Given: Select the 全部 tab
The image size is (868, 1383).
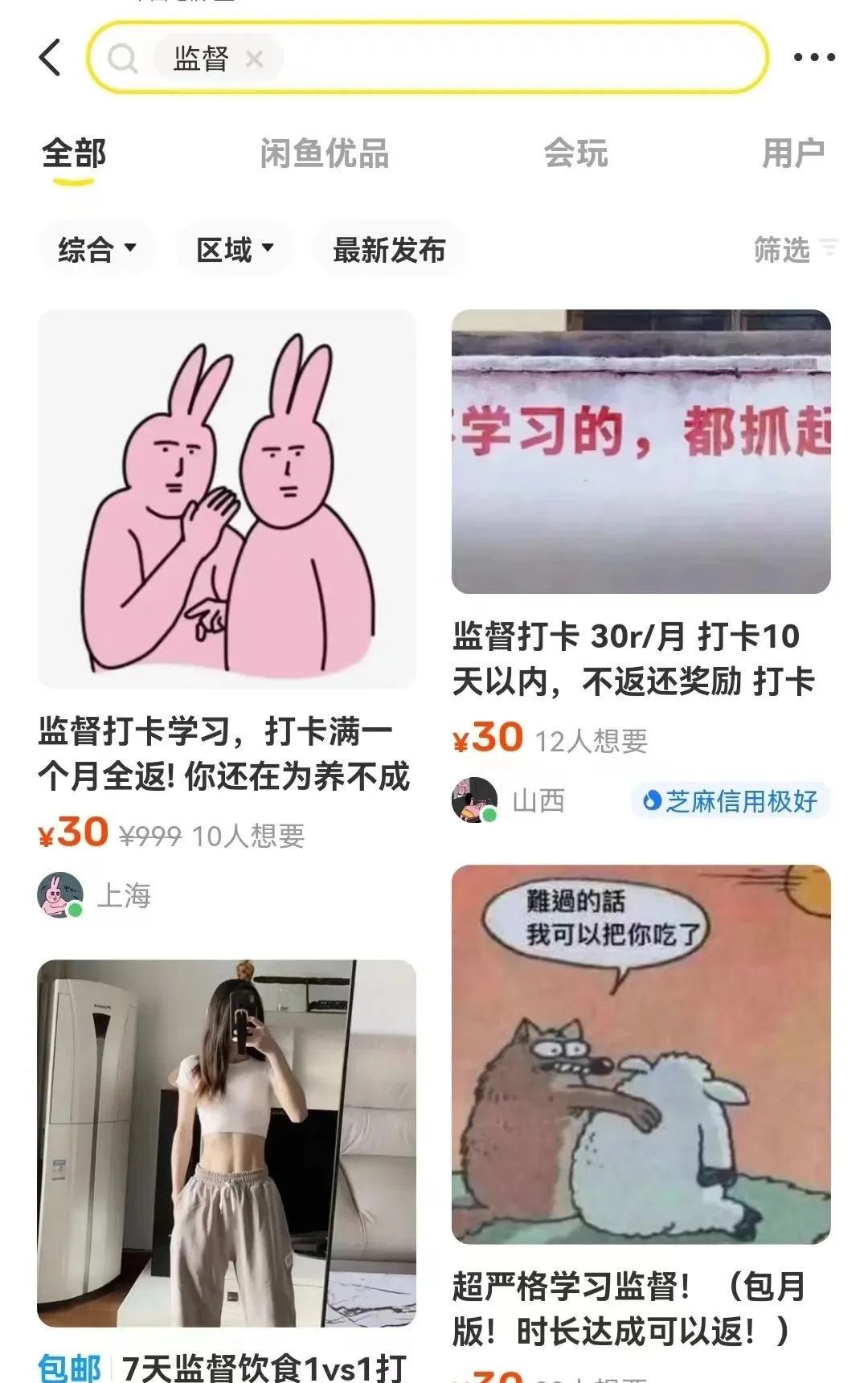Looking at the screenshot, I should tap(74, 153).
